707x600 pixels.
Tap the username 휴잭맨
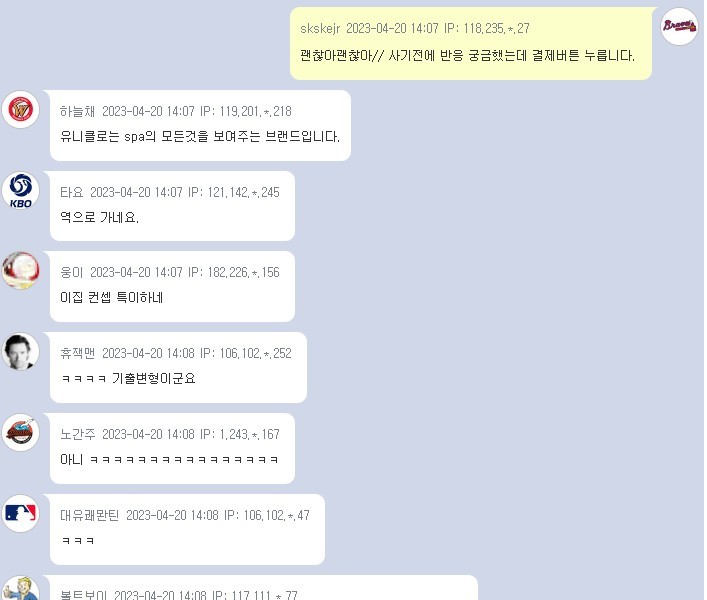[78, 353]
